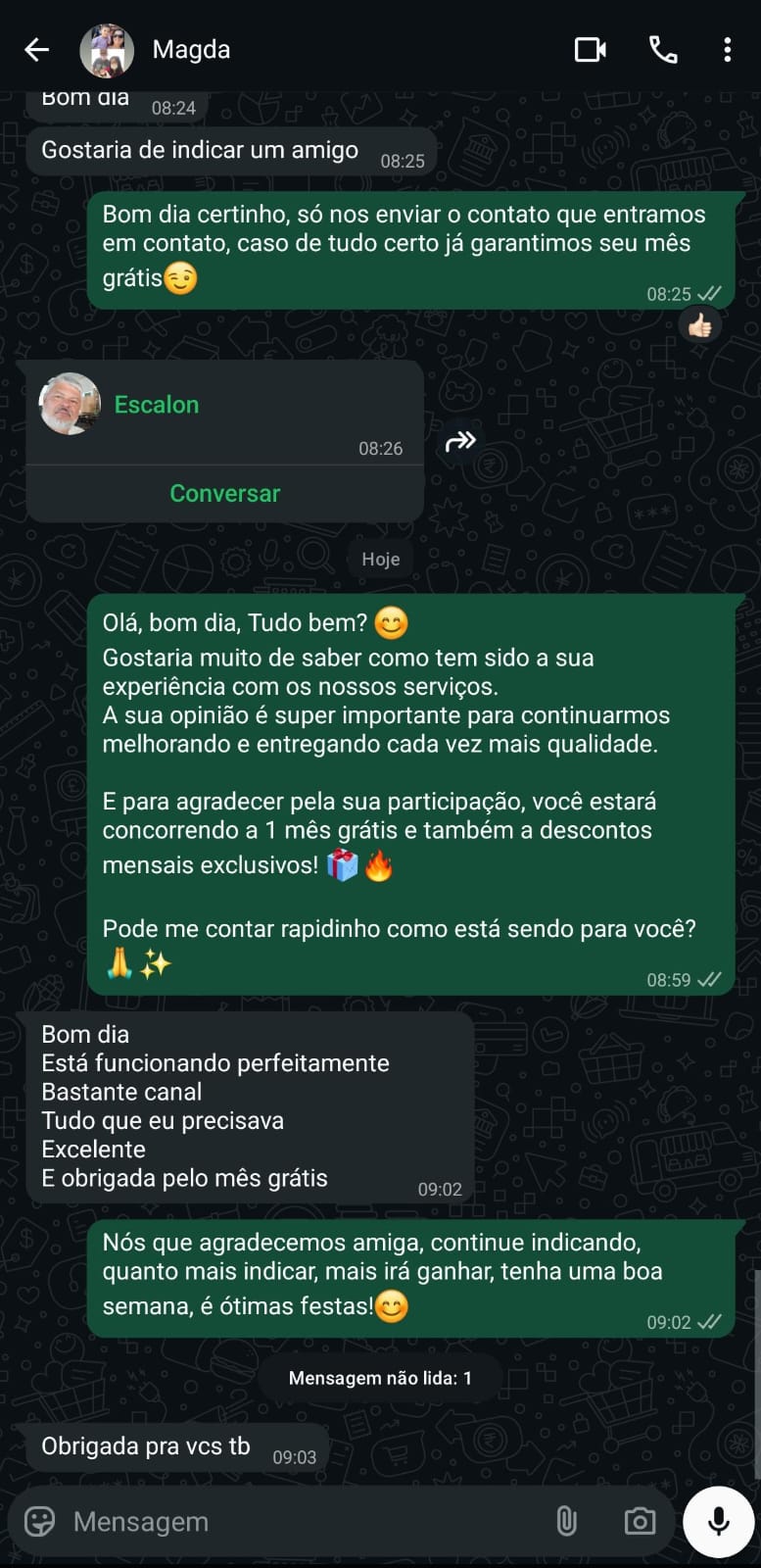Screen dimensions: 761x1568
Task: Go back to the chat list
Action: click(x=37, y=50)
